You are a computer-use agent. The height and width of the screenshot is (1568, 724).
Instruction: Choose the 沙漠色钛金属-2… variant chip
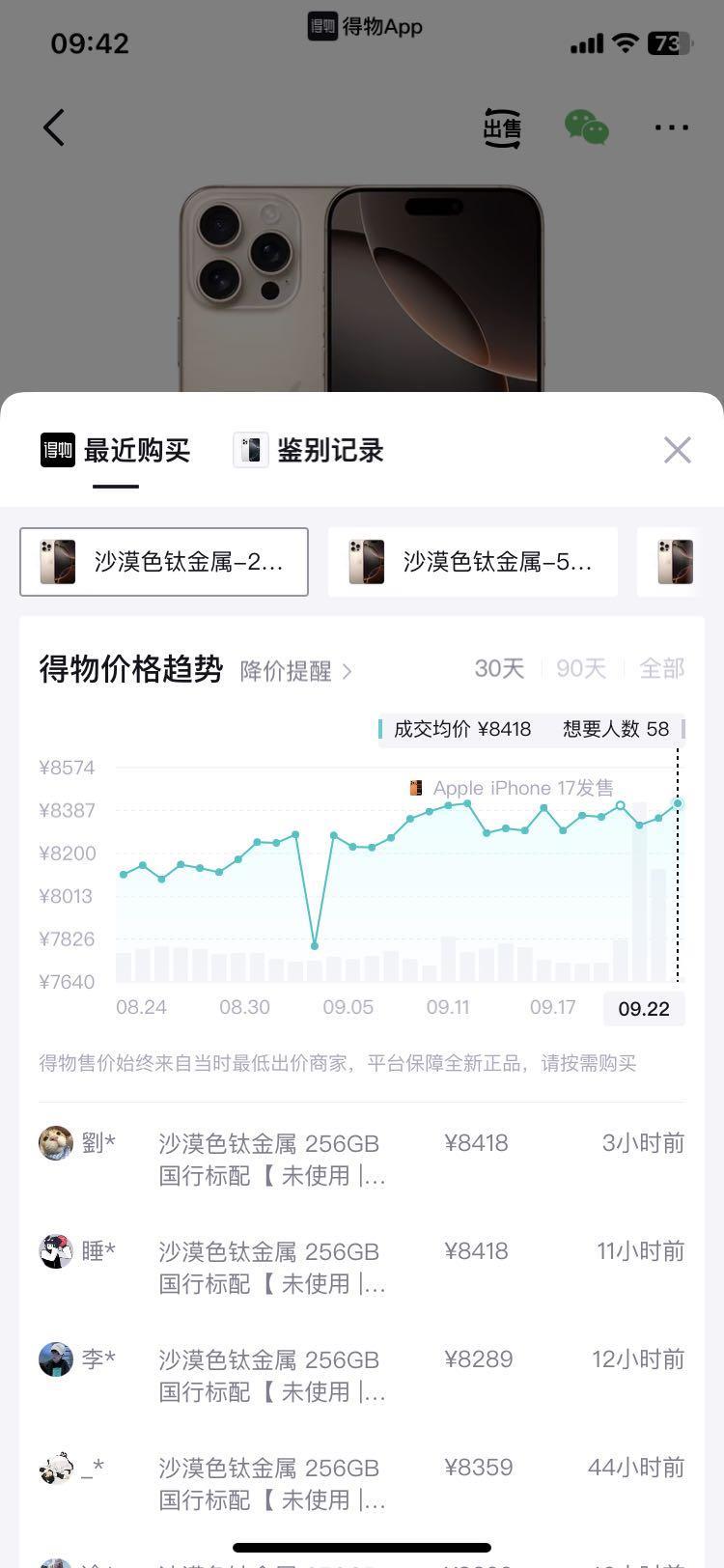click(x=164, y=562)
